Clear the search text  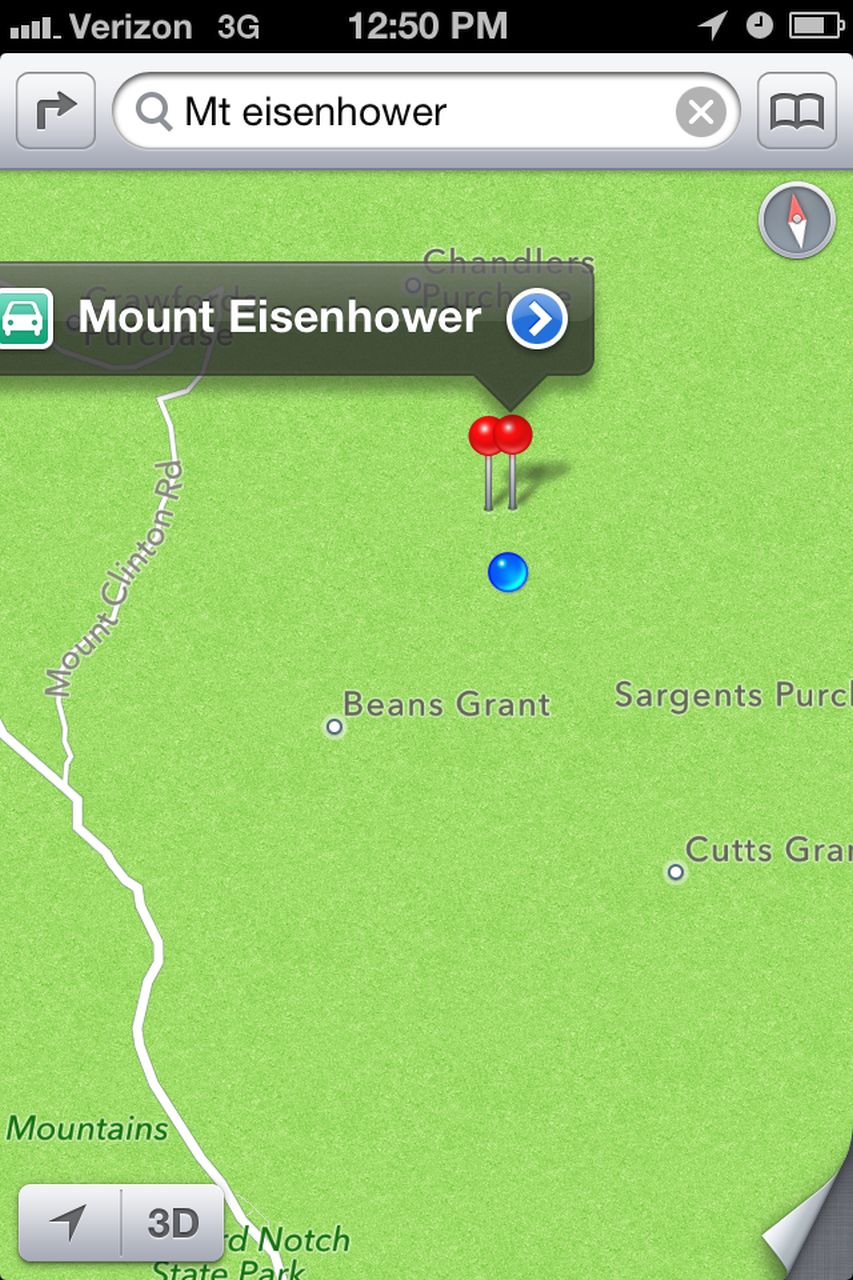700,112
